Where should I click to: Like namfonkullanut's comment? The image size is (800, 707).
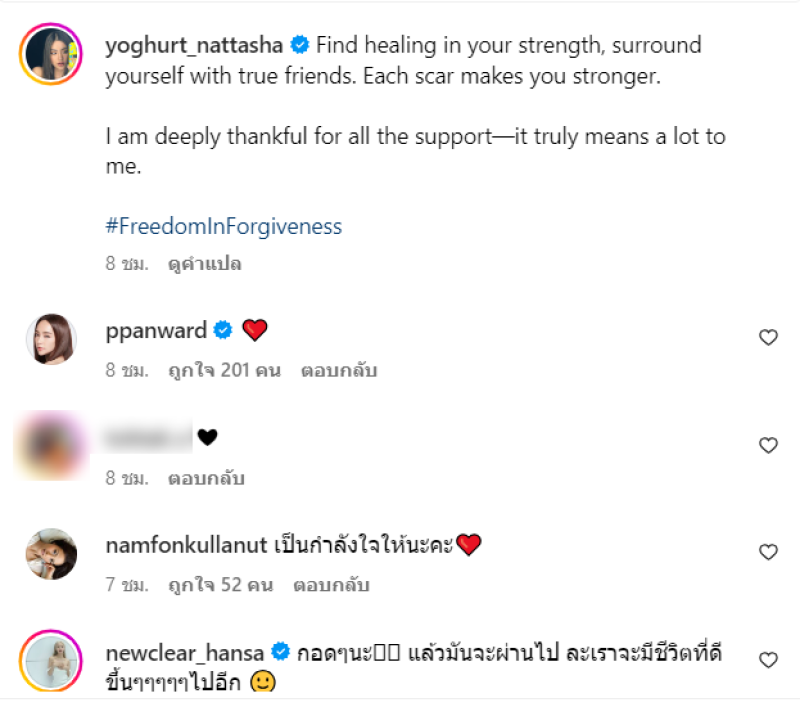click(768, 552)
